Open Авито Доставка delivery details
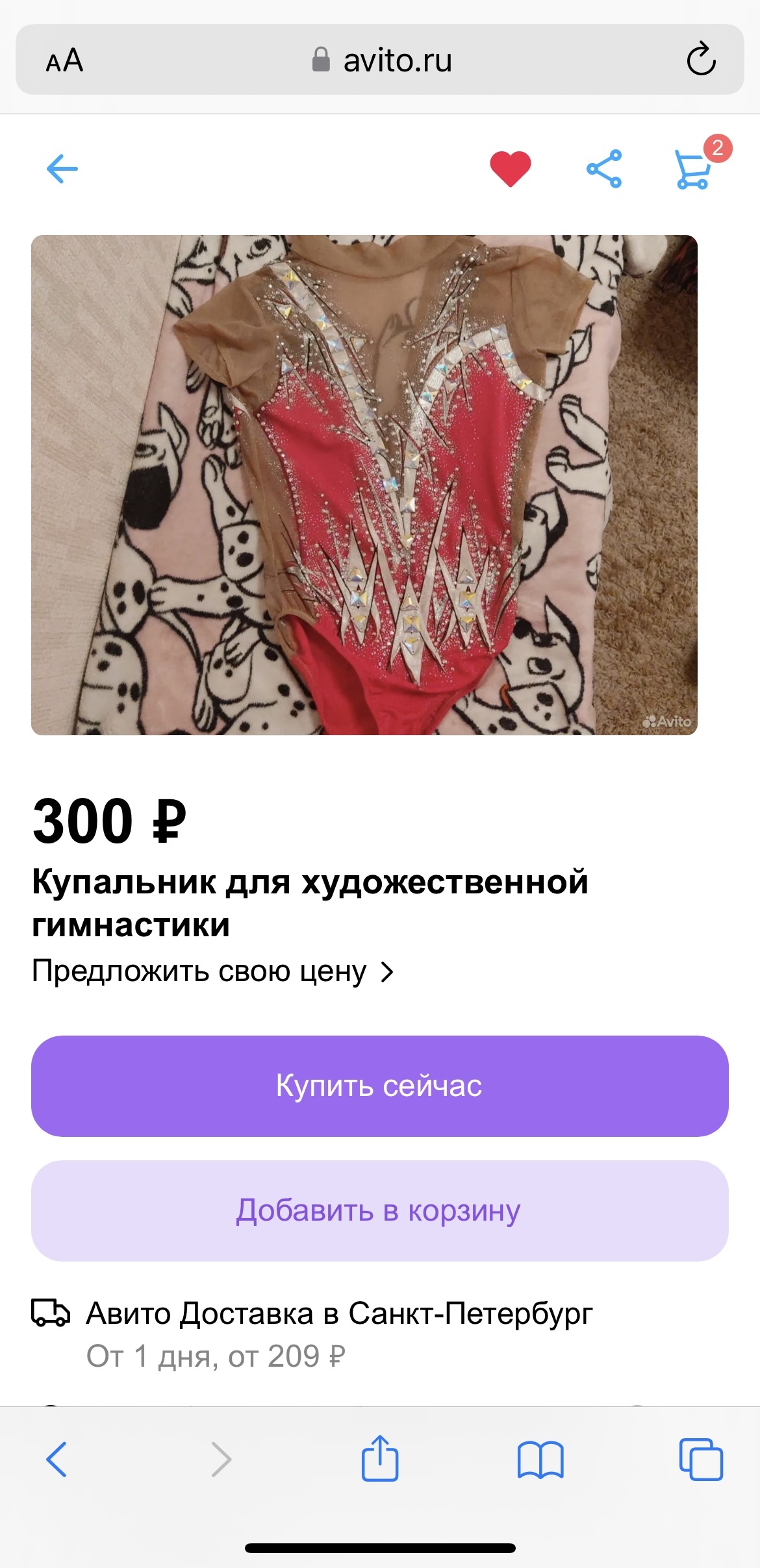The image size is (760, 1568). (339, 1313)
